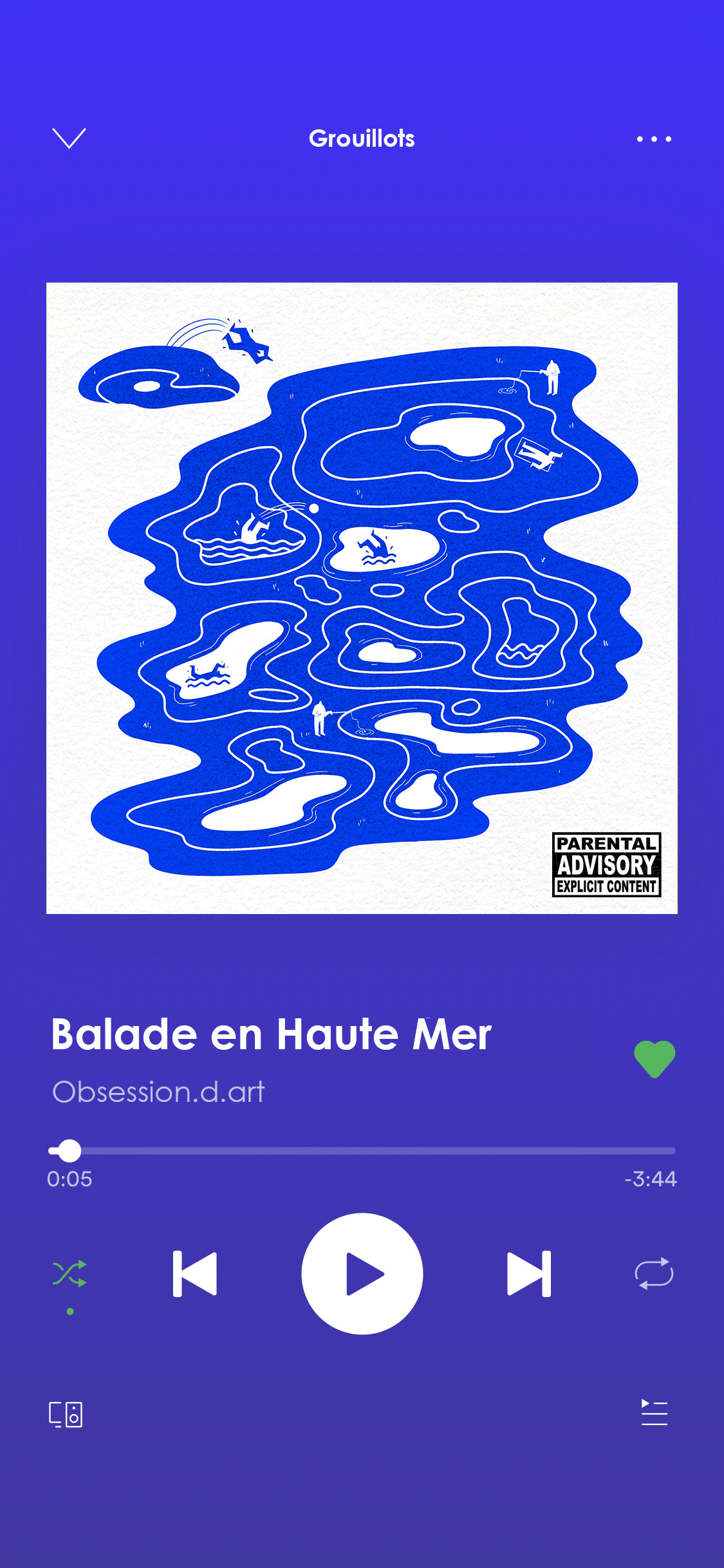Open the connect to device menu
The width and height of the screenshot is (724, 1568).
[66, 1414]
